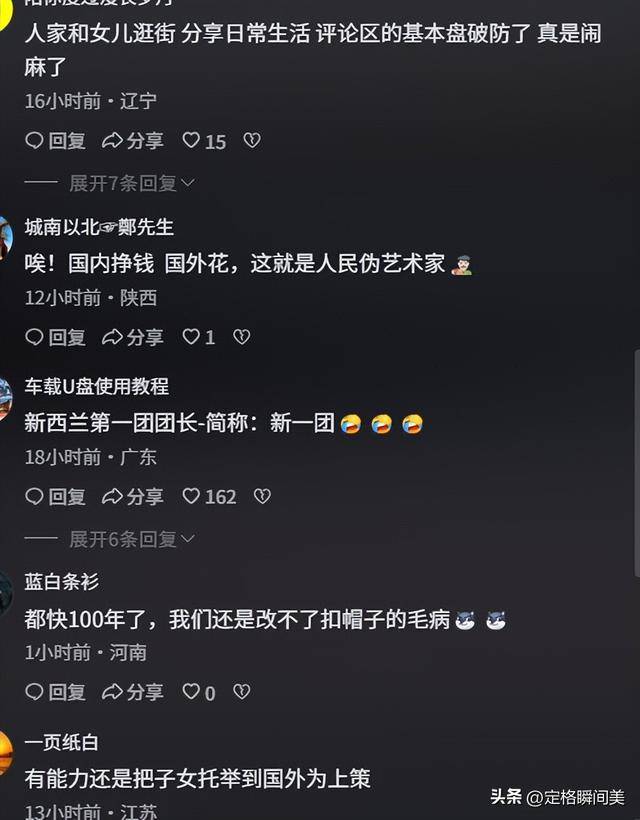Screen dimensions: 640x820
Task: Dislike 车载U盘使用教程's comment
Action: click(262, 496)
